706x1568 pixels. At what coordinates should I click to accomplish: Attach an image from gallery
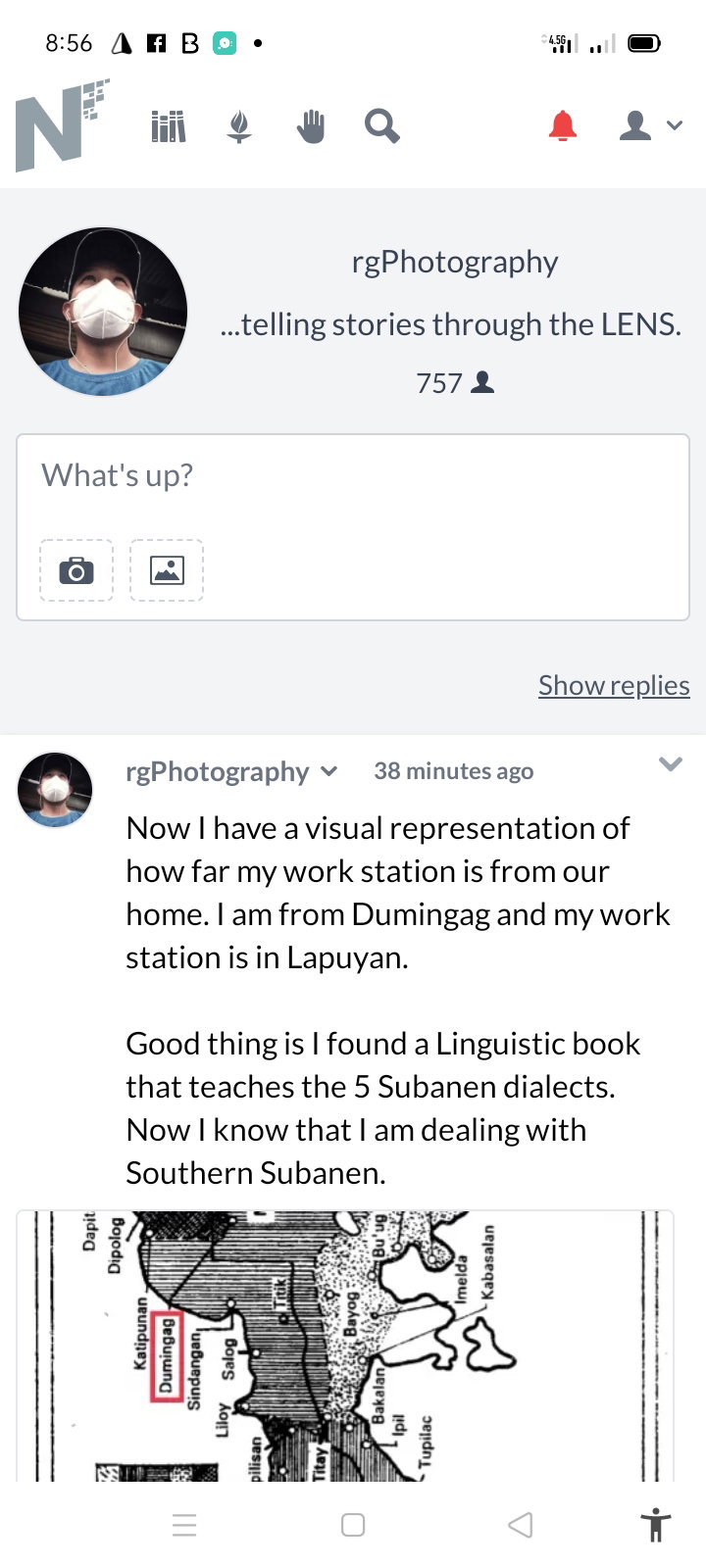click(167, 569)
